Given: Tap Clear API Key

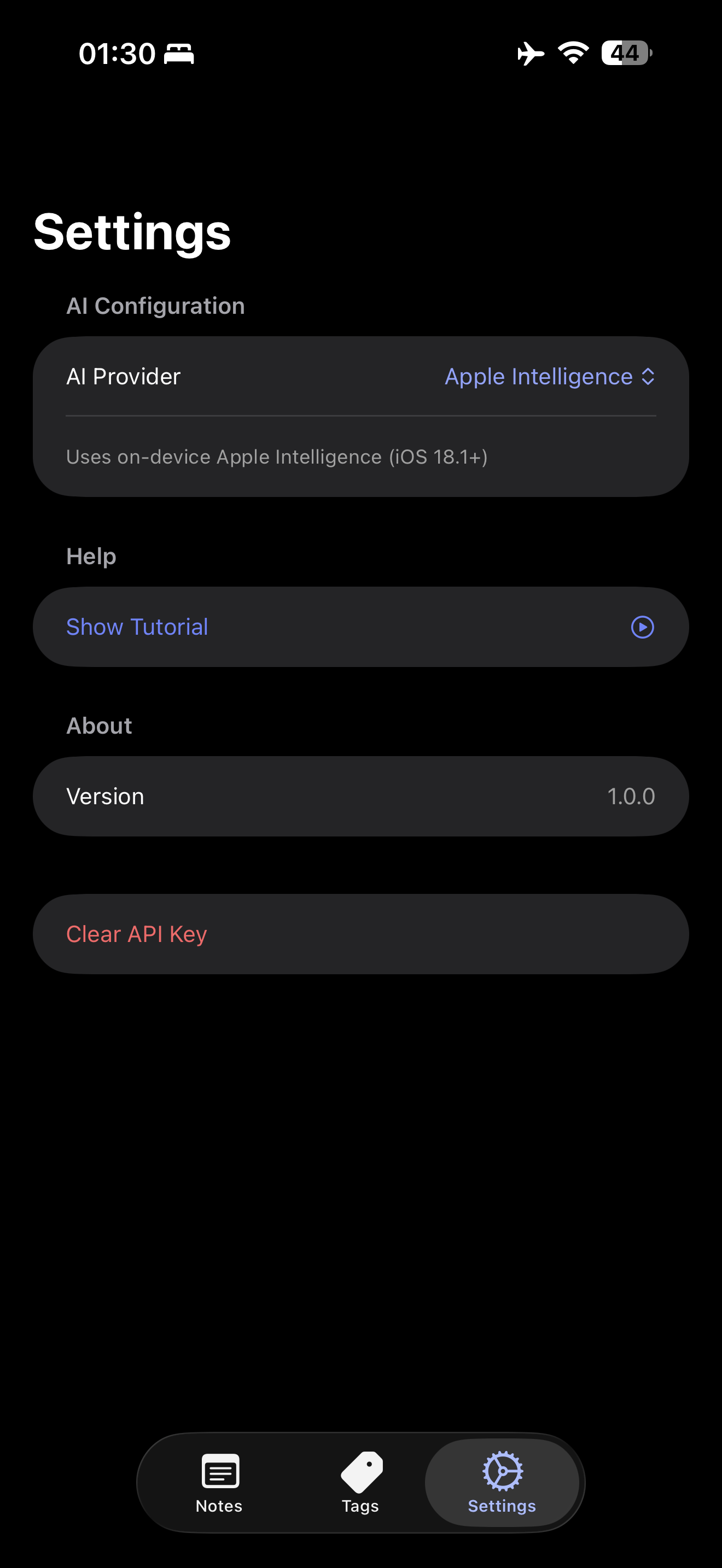Looking at the screenshot, I should (x=136, y=933).
